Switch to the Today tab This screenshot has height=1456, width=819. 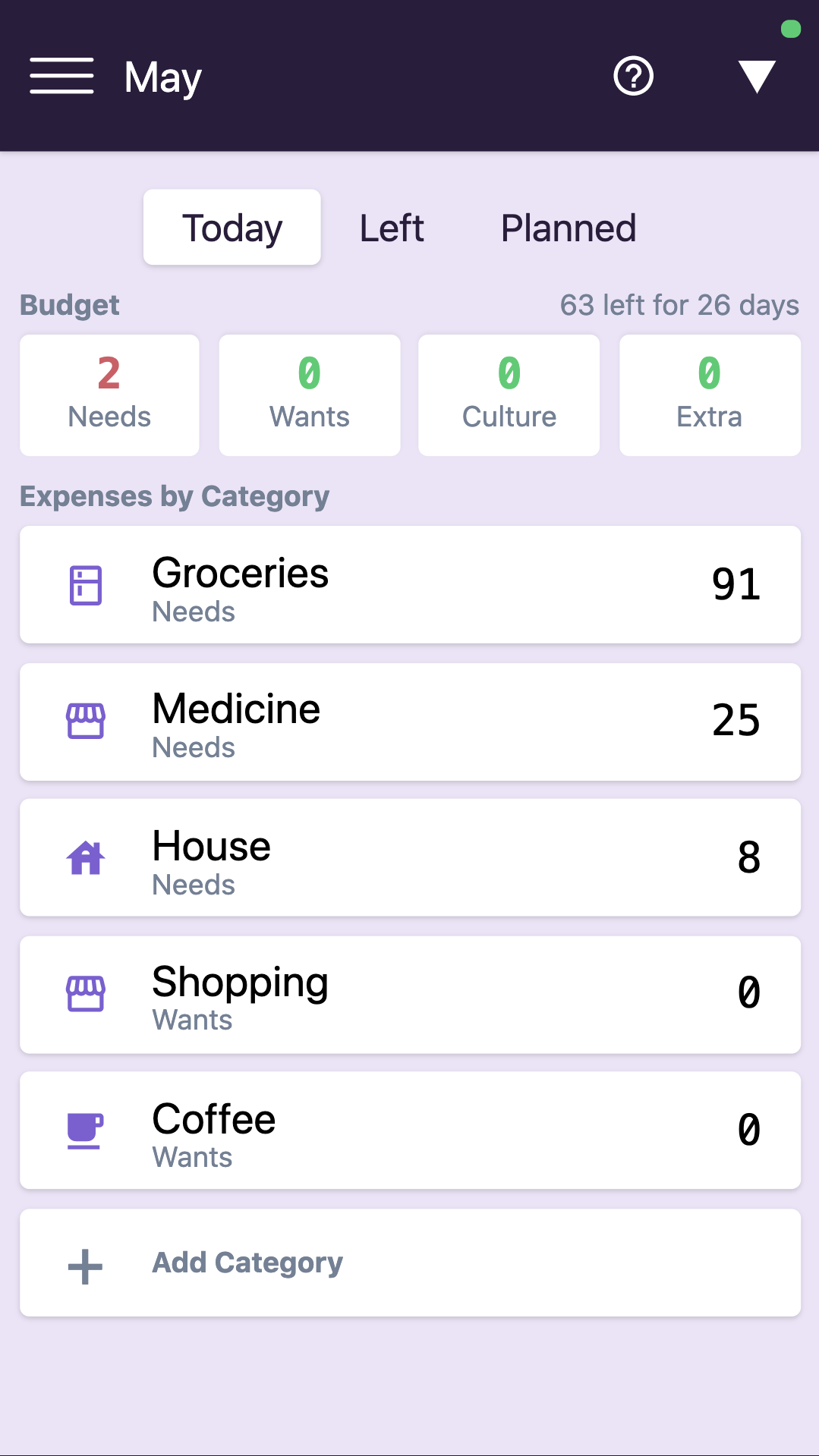pos(232,228)
